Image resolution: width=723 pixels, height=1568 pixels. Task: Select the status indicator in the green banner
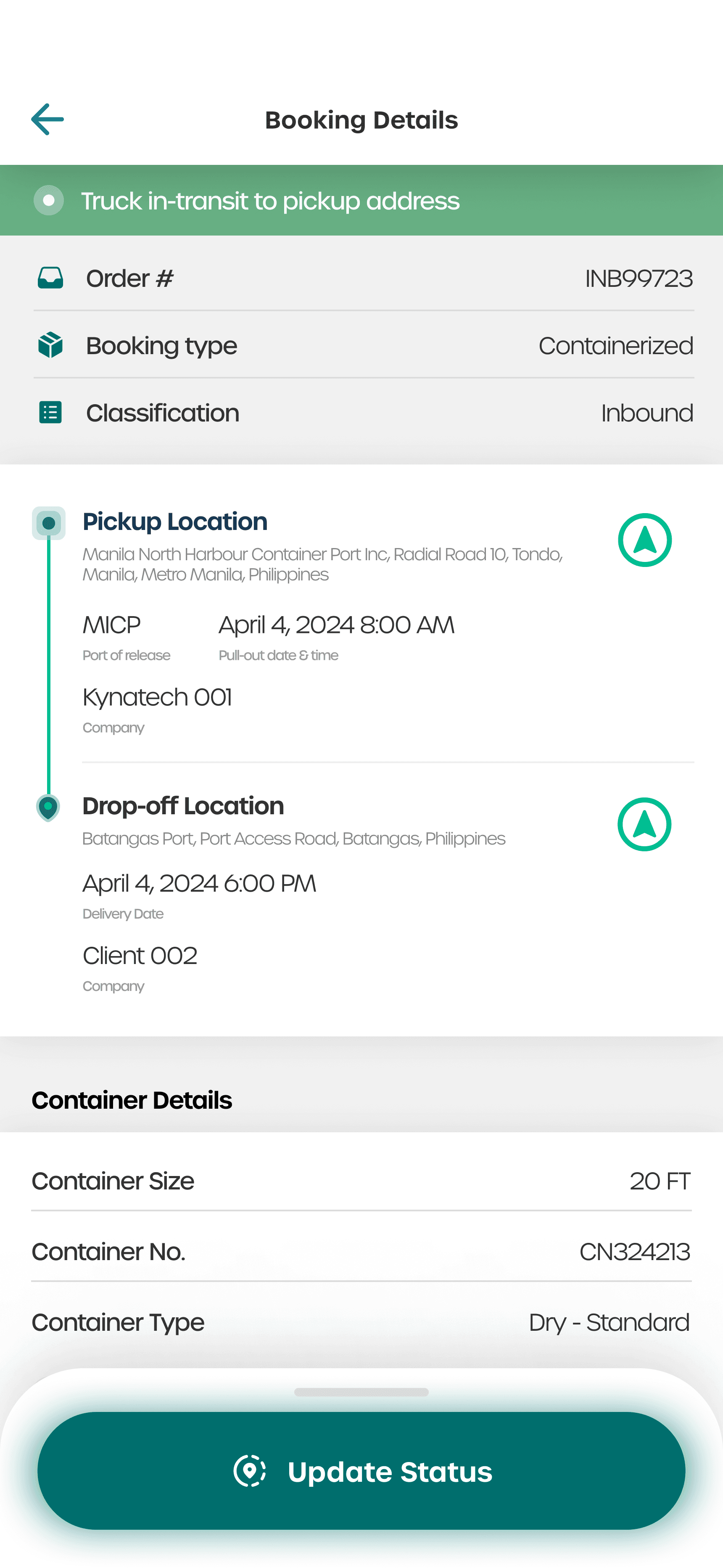tap(49, 200)
